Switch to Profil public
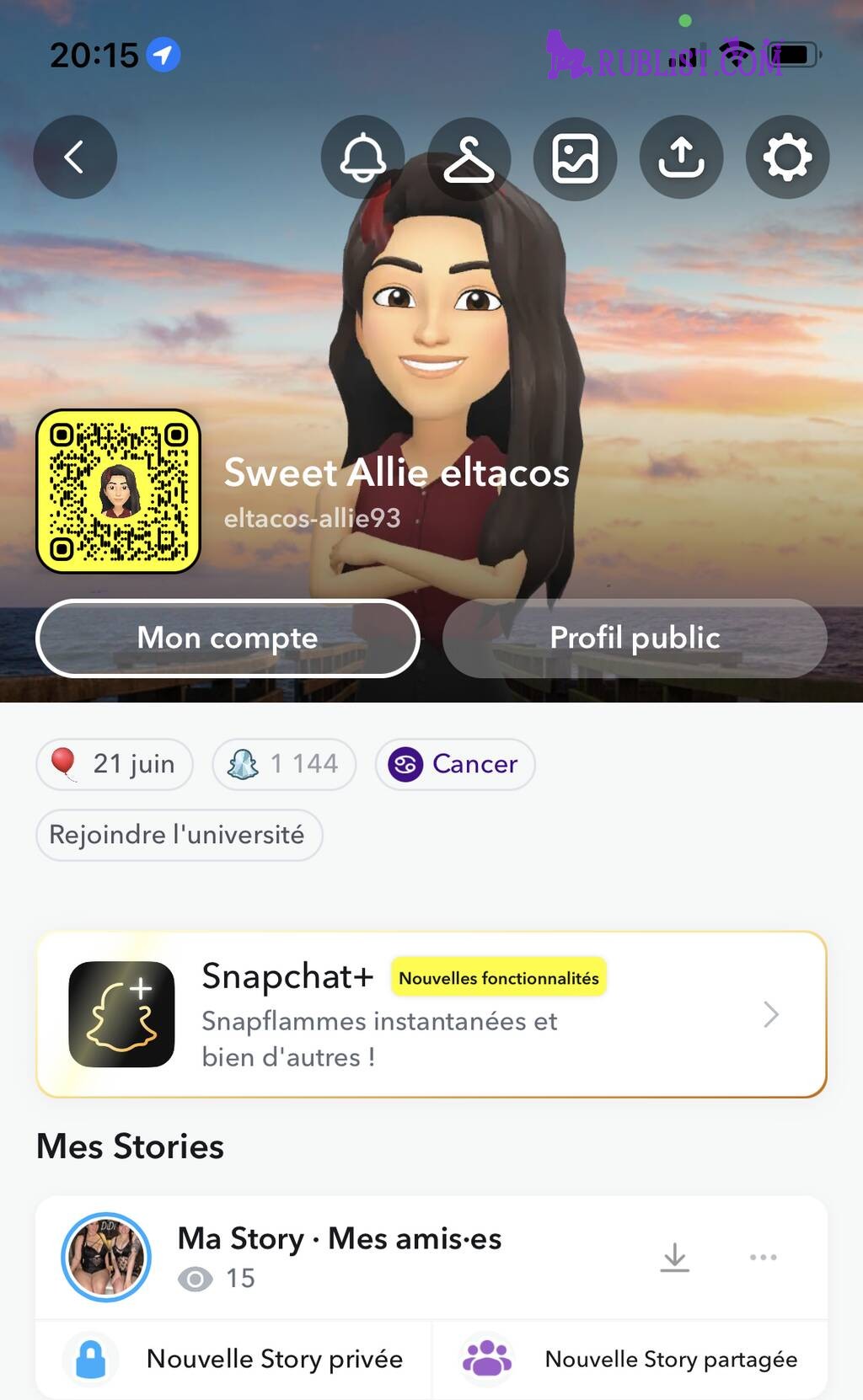 point(635,638)
